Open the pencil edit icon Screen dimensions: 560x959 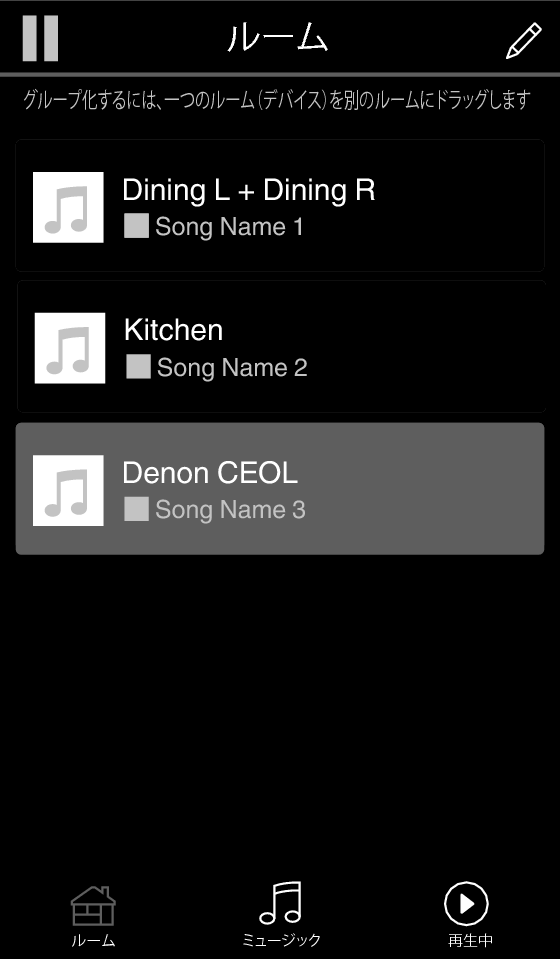523,40
